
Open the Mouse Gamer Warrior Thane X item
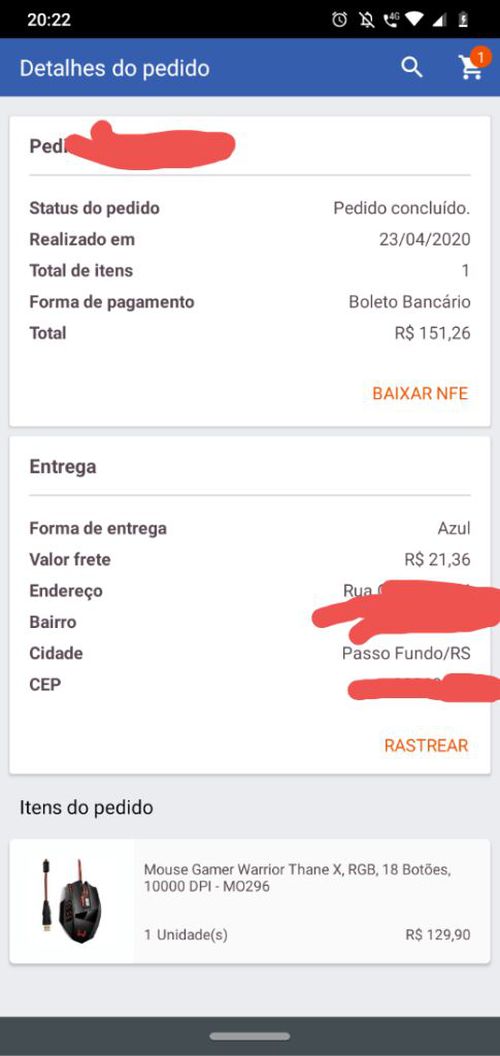(x=250, y=901)
